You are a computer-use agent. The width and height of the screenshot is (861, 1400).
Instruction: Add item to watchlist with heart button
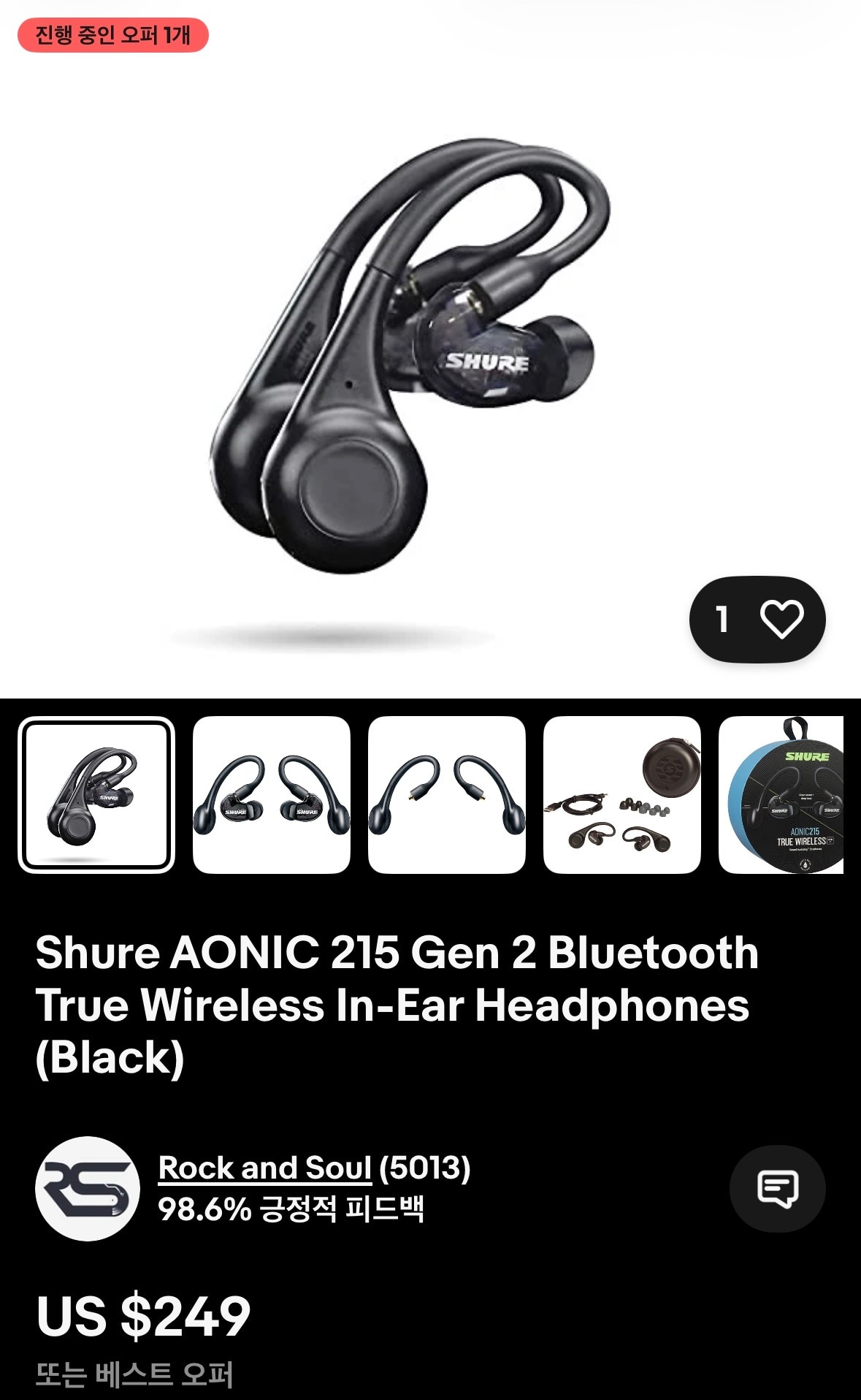click(x=780, y=619)
